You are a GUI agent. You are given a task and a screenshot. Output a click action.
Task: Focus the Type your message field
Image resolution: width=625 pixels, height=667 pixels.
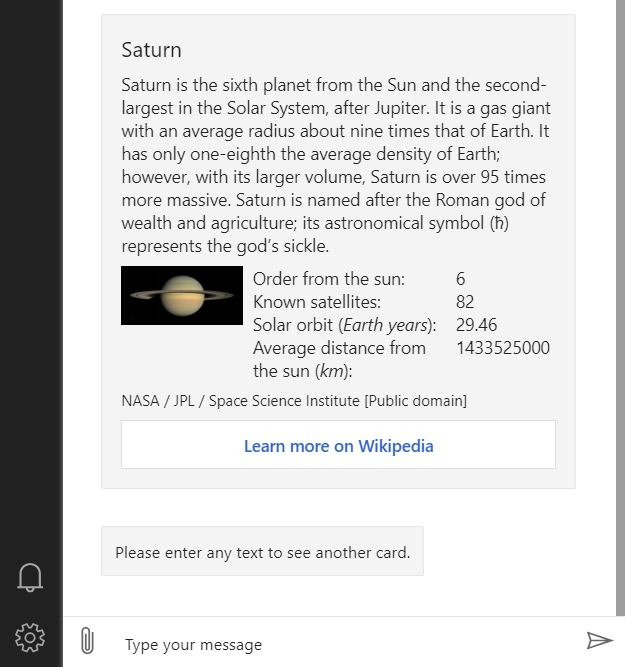coord(340,644)
